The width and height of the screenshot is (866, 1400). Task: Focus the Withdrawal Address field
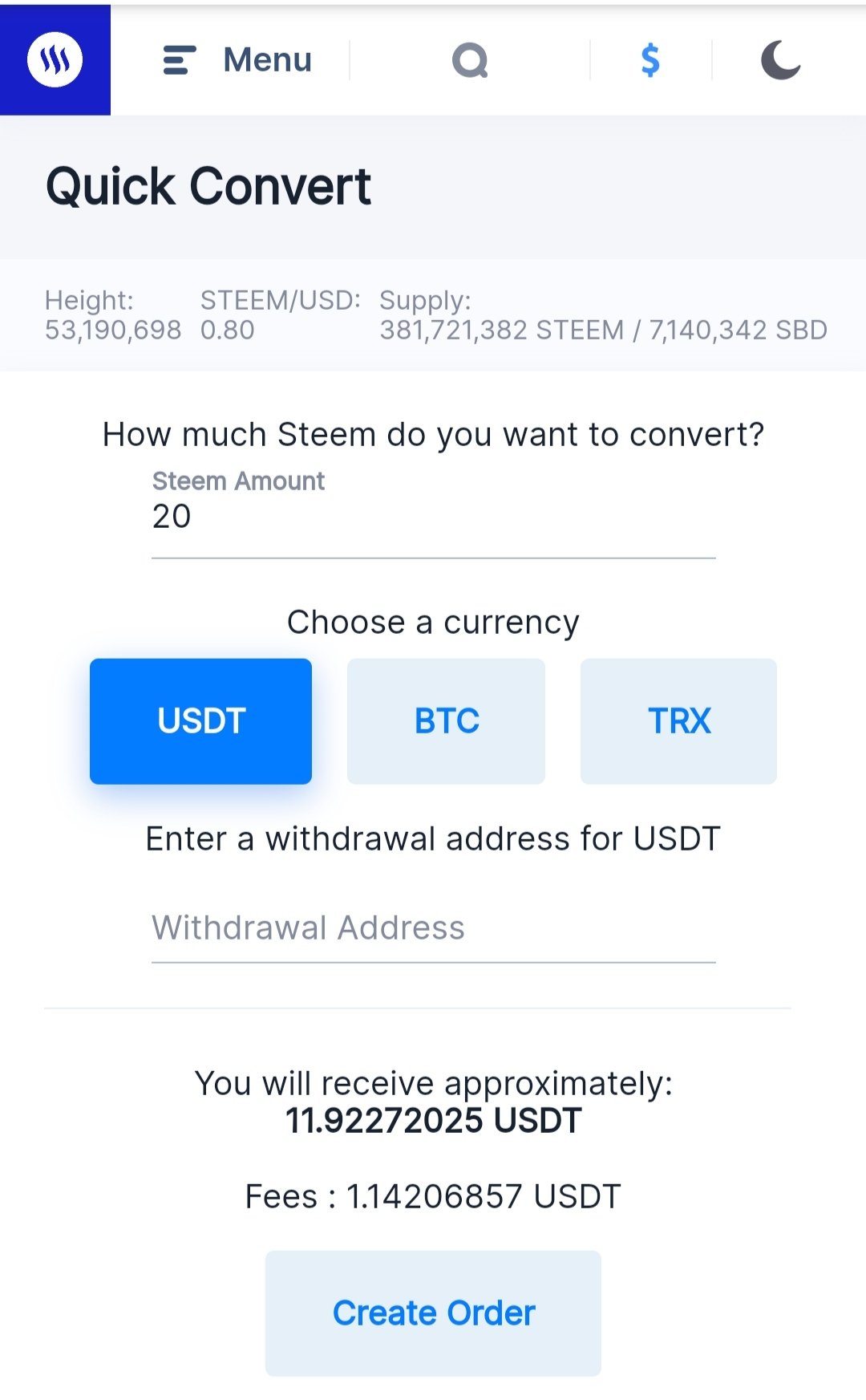(433, 928)
